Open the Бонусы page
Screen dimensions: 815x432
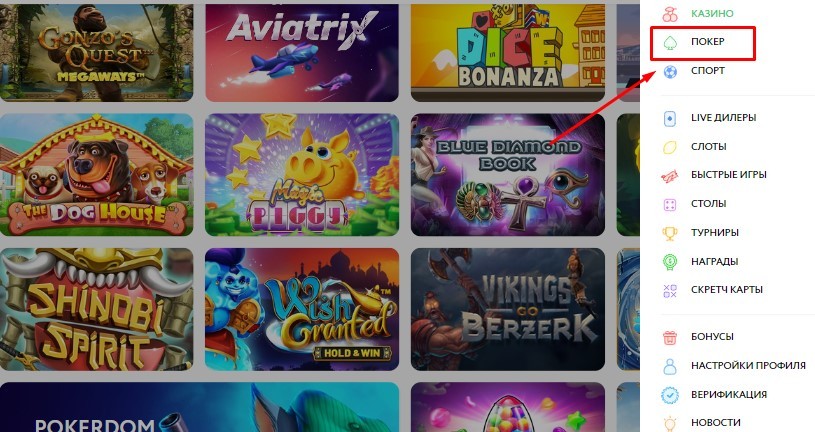(711, 337)
